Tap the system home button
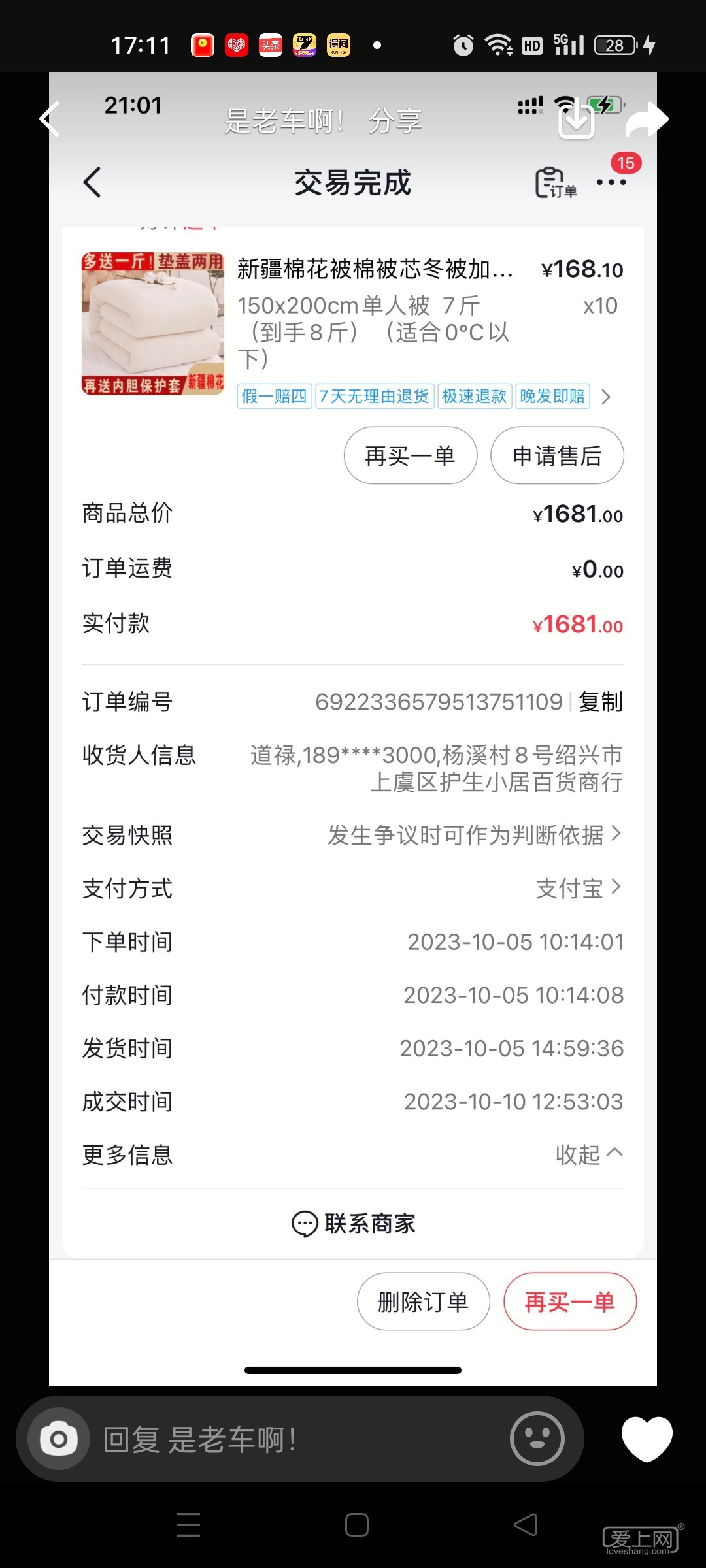Viewport: 706px width, 1568px height. click(x=356, y=1525)
